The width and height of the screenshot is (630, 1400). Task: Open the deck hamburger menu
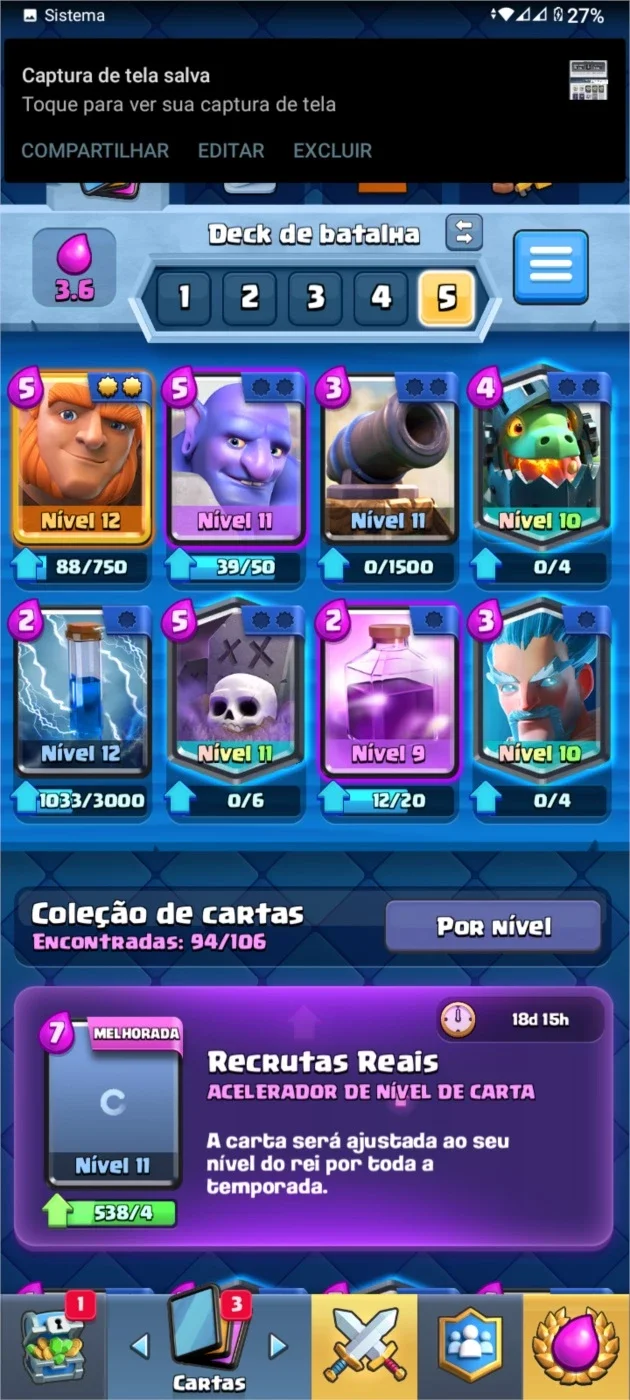551,267
